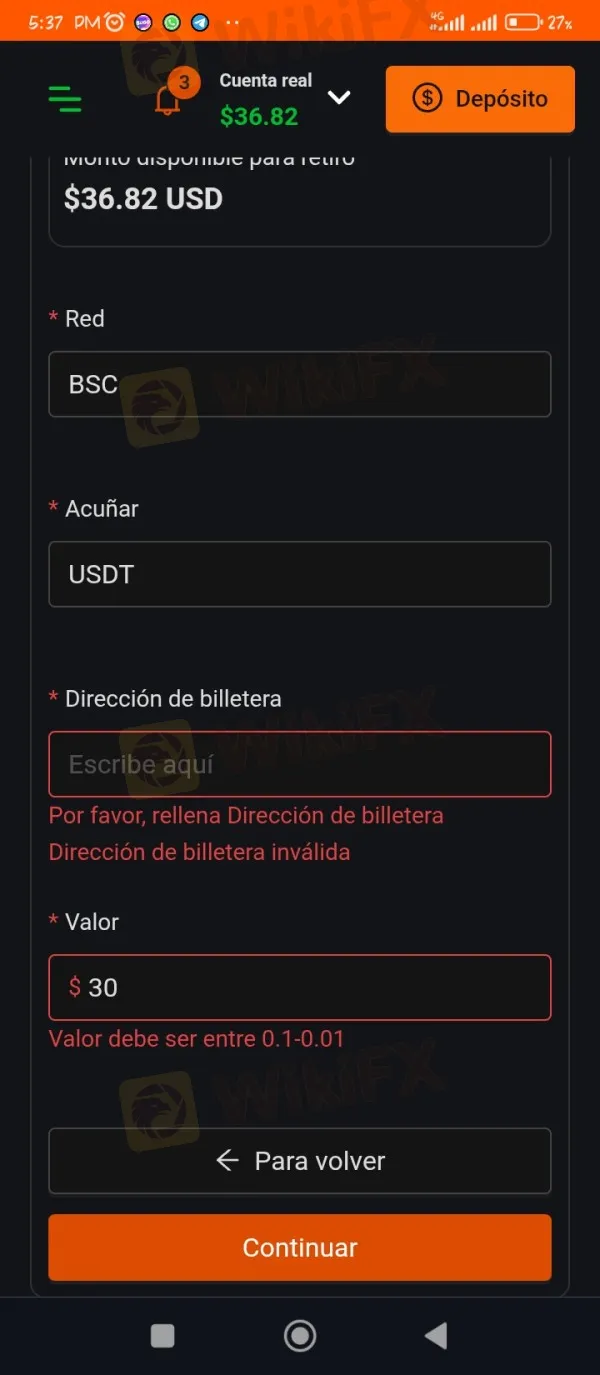
Task: Go to the system home screen
Action: pyautogui.click(x=300, y=1336)
